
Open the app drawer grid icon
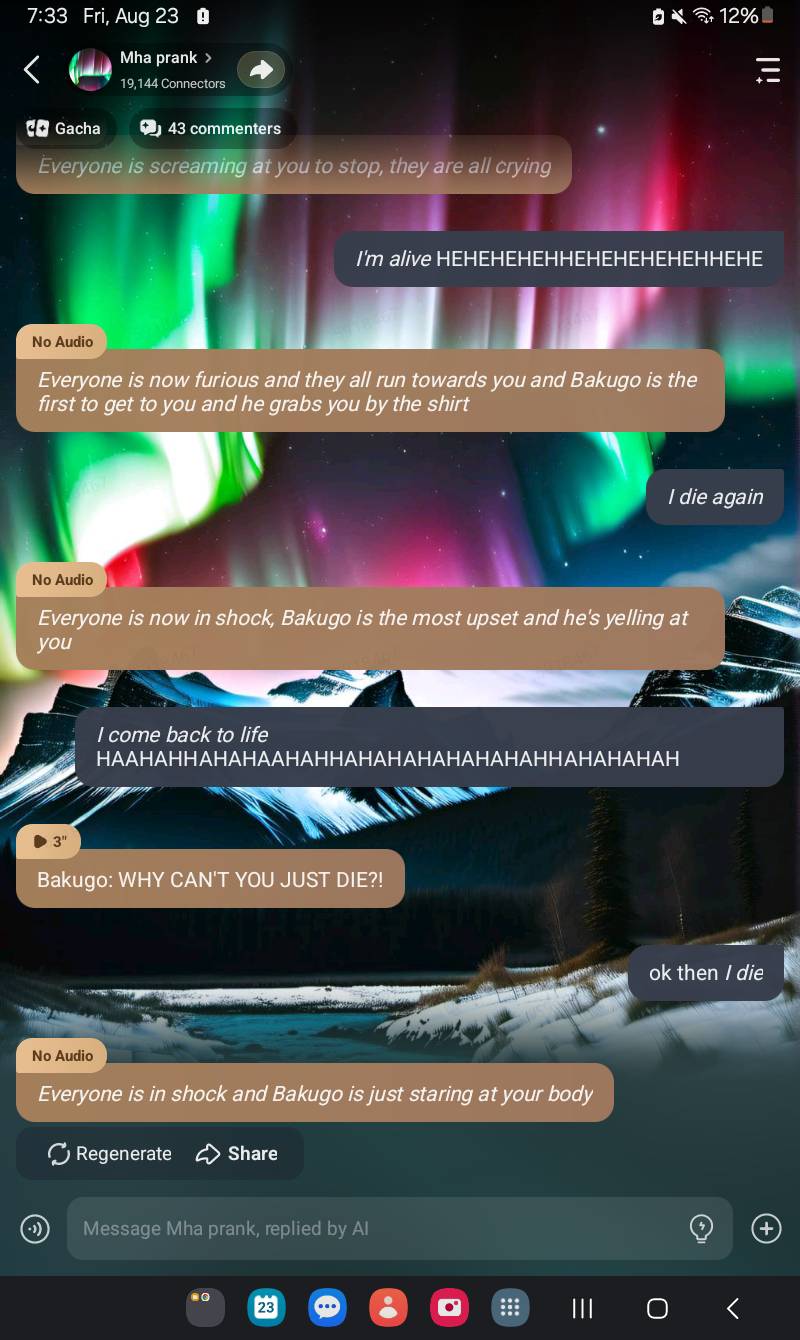(510, 1307)
